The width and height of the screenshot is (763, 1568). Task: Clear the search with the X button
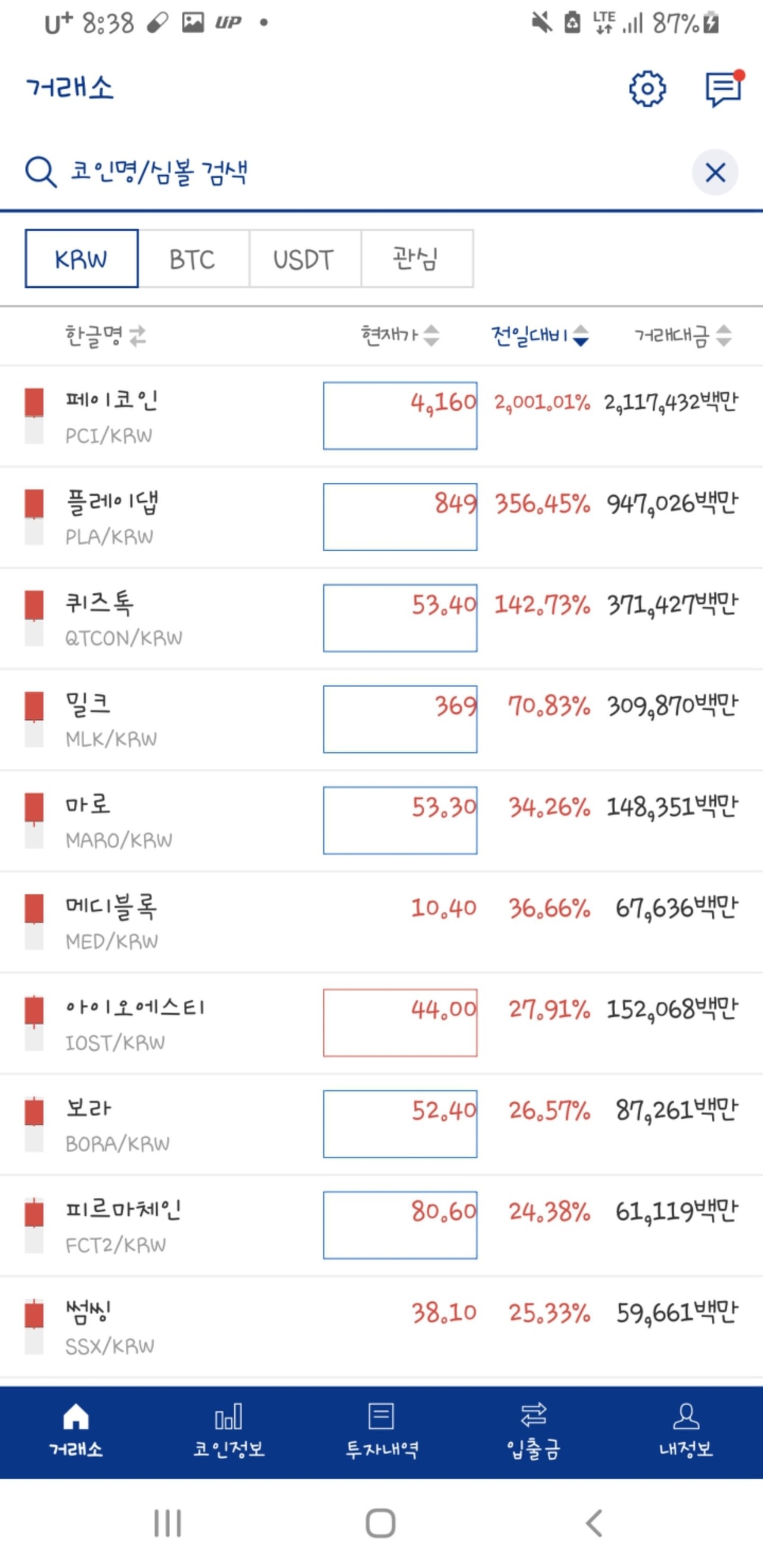coord(716,172)
